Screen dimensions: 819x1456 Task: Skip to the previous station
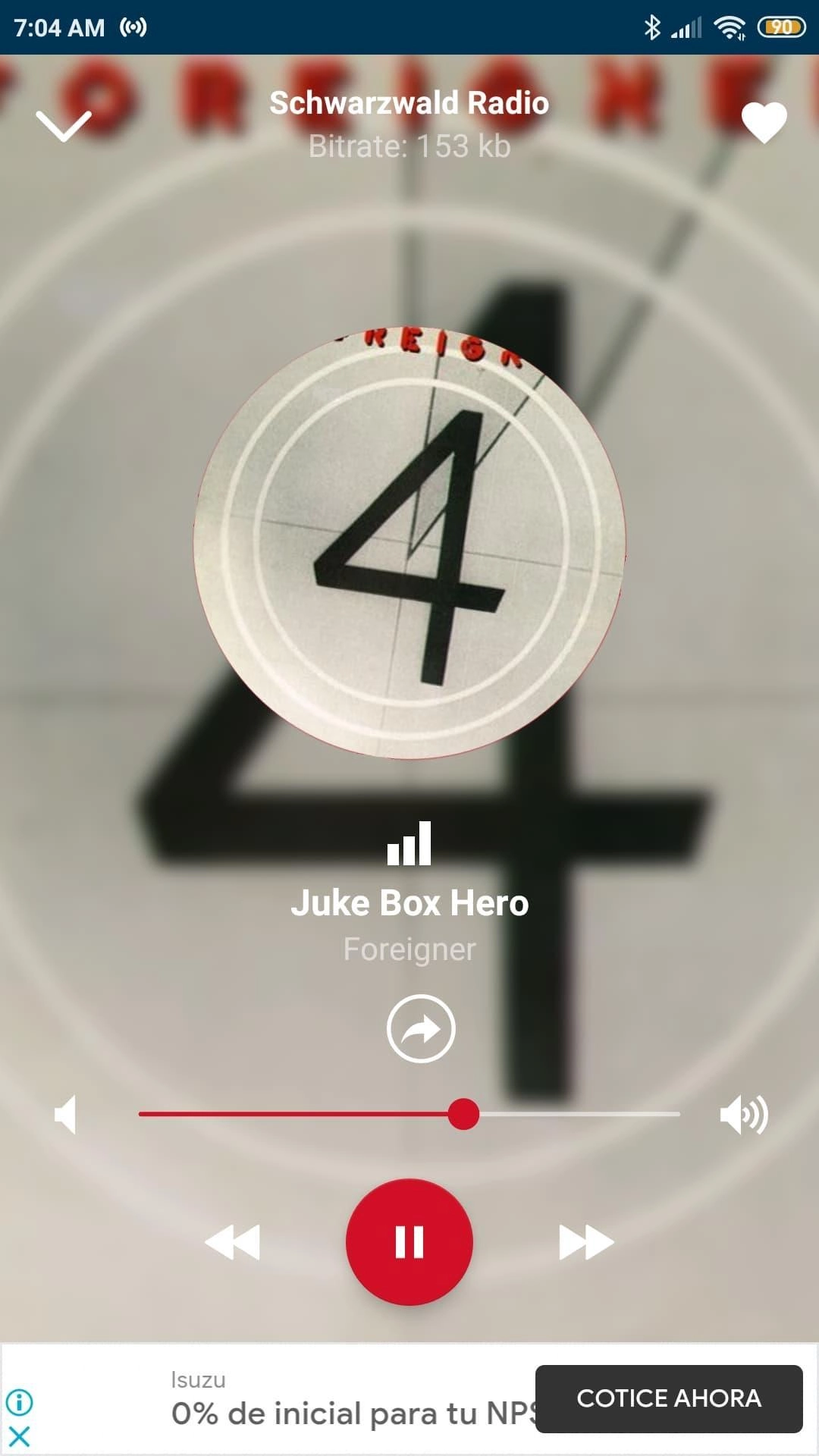tap(233, 1242)
